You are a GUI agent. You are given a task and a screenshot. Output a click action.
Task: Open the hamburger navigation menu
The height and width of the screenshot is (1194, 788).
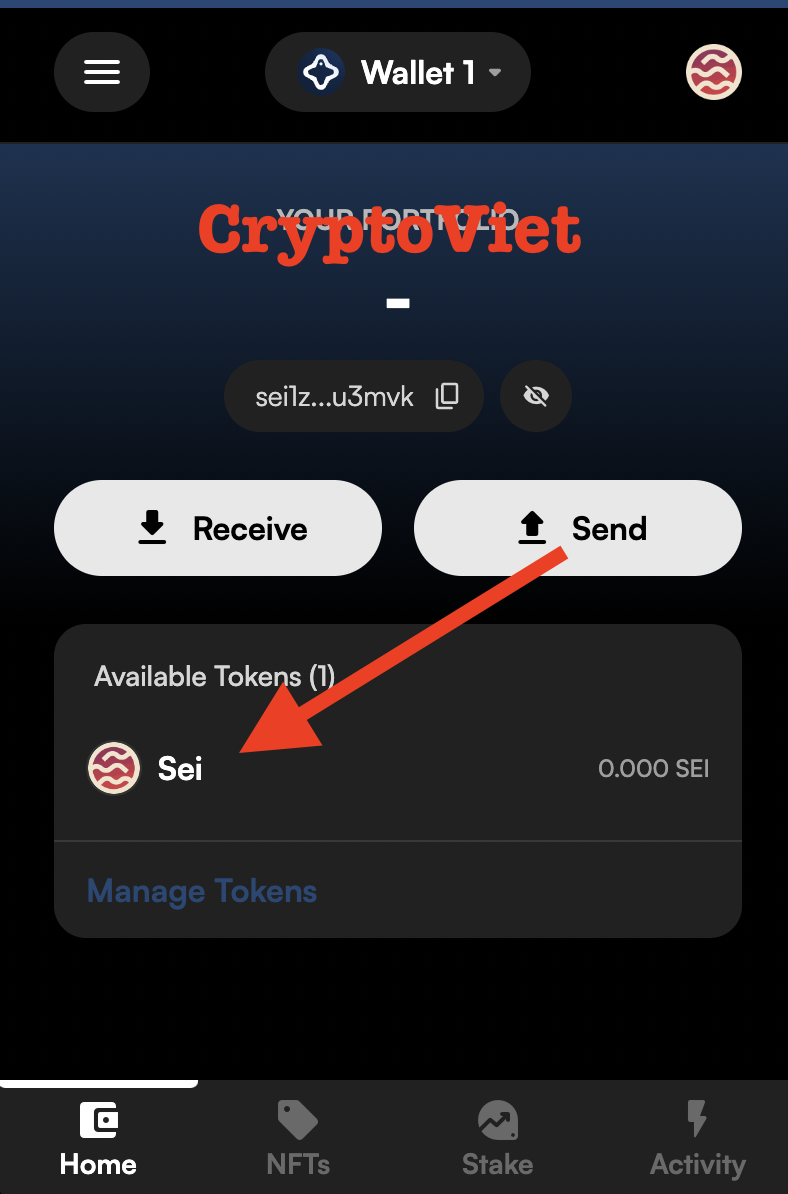pyautogui.click(x=101, y=72)
